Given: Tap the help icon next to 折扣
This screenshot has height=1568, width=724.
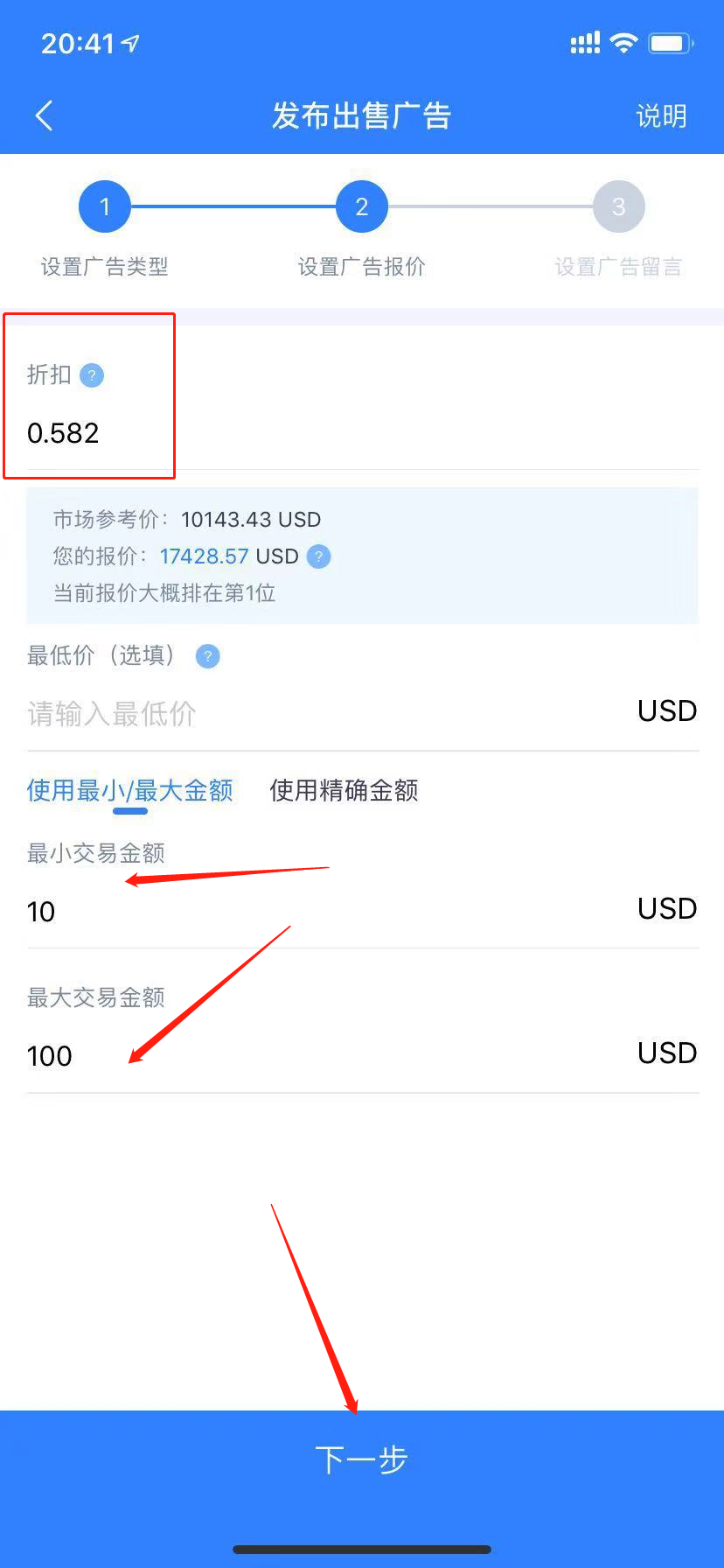Looking at the screenshot, I should pos(92,375).
